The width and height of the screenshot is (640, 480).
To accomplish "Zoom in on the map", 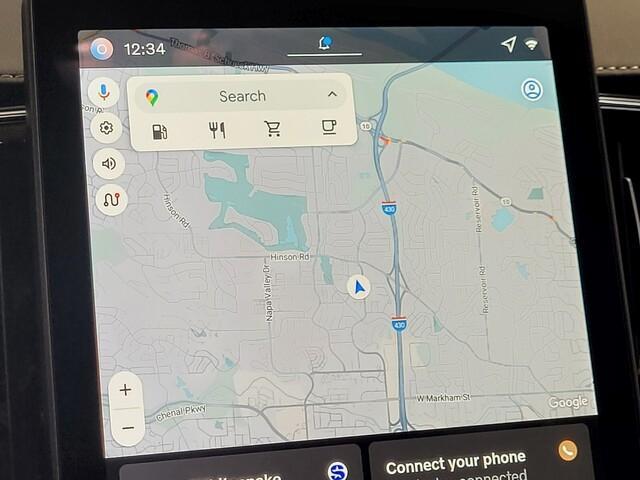I will point(125,390).
